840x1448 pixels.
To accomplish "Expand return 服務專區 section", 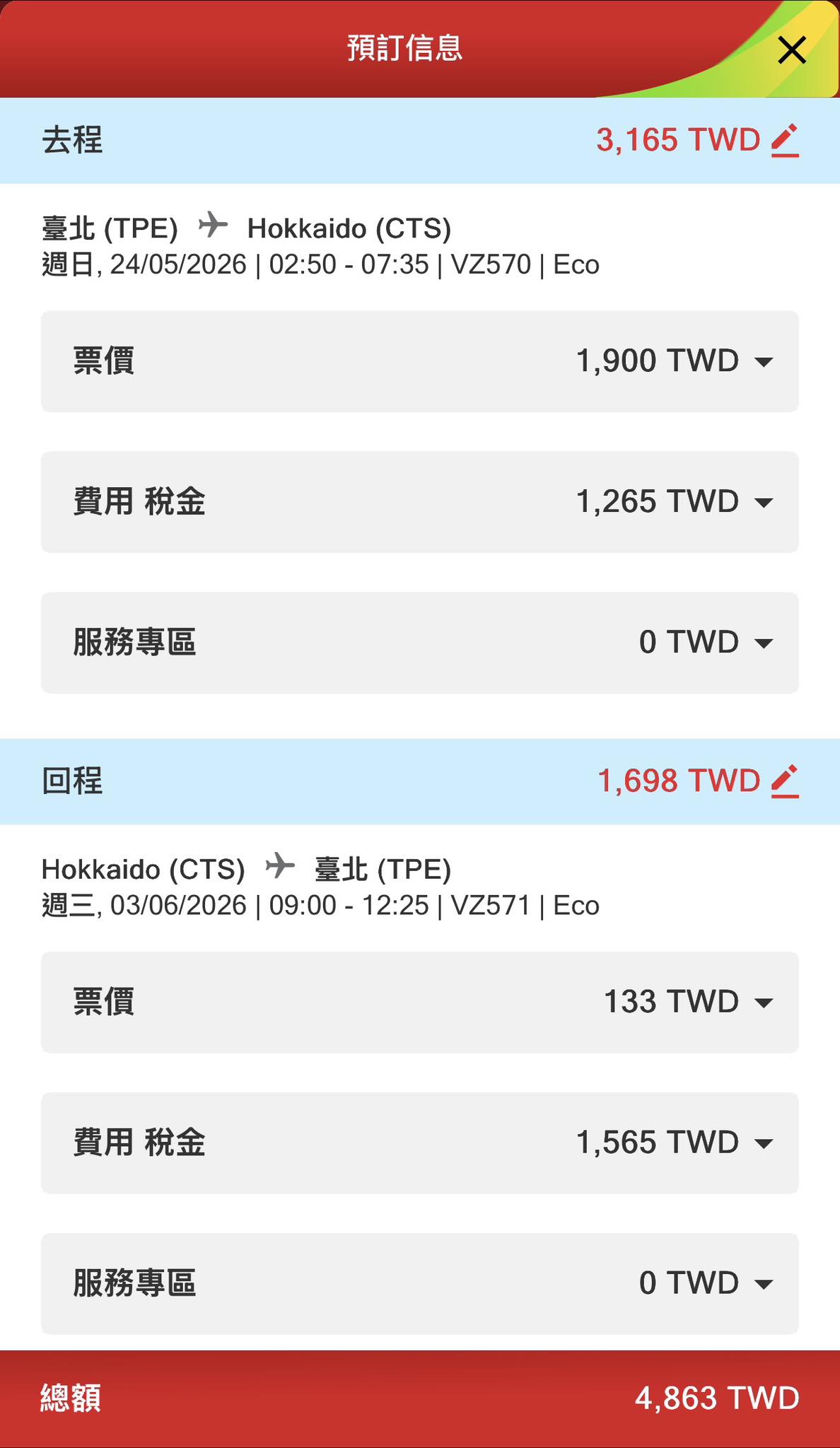I will click(x=764, y=1284).
